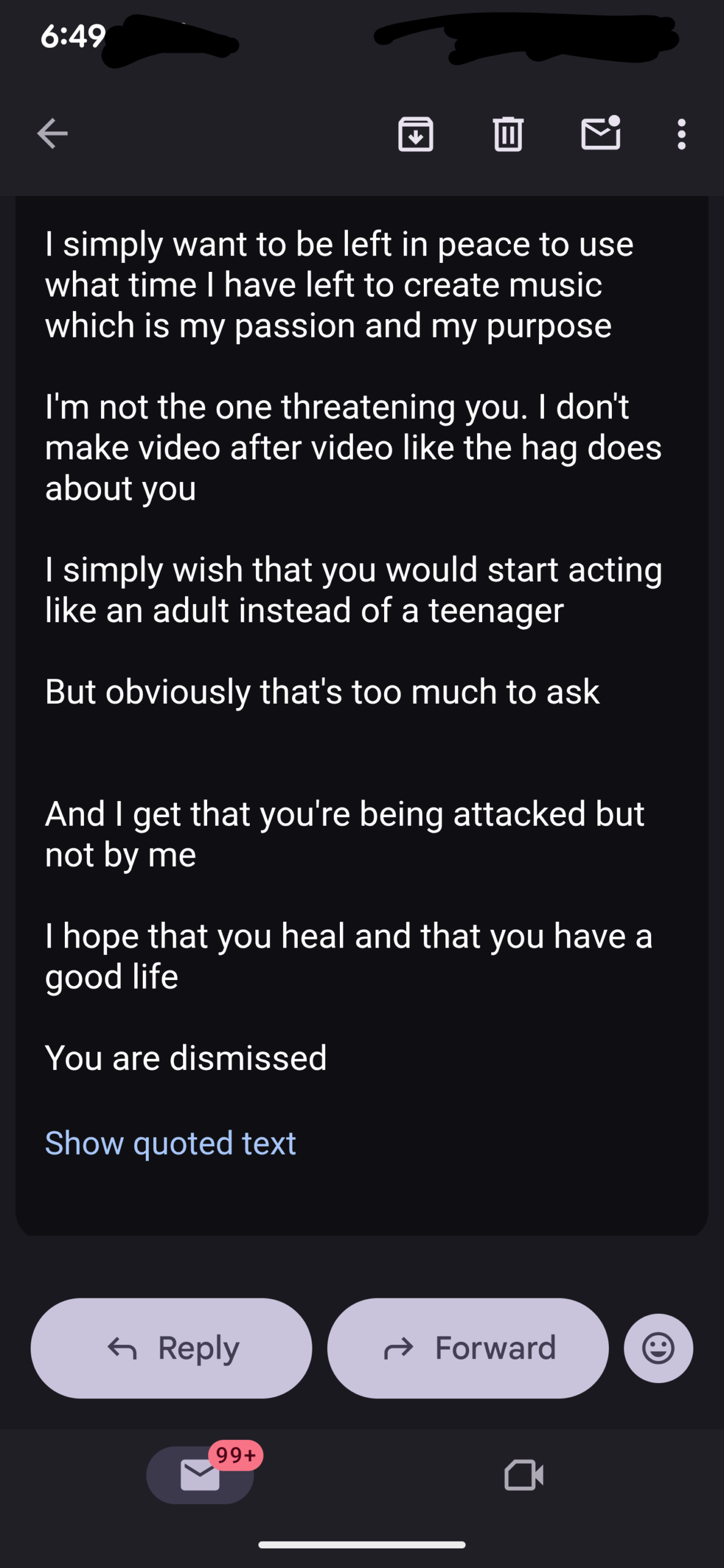724x1568 pixels.
Task: Forward this email
Action: pyautogui.click(x=468, y=1347)
